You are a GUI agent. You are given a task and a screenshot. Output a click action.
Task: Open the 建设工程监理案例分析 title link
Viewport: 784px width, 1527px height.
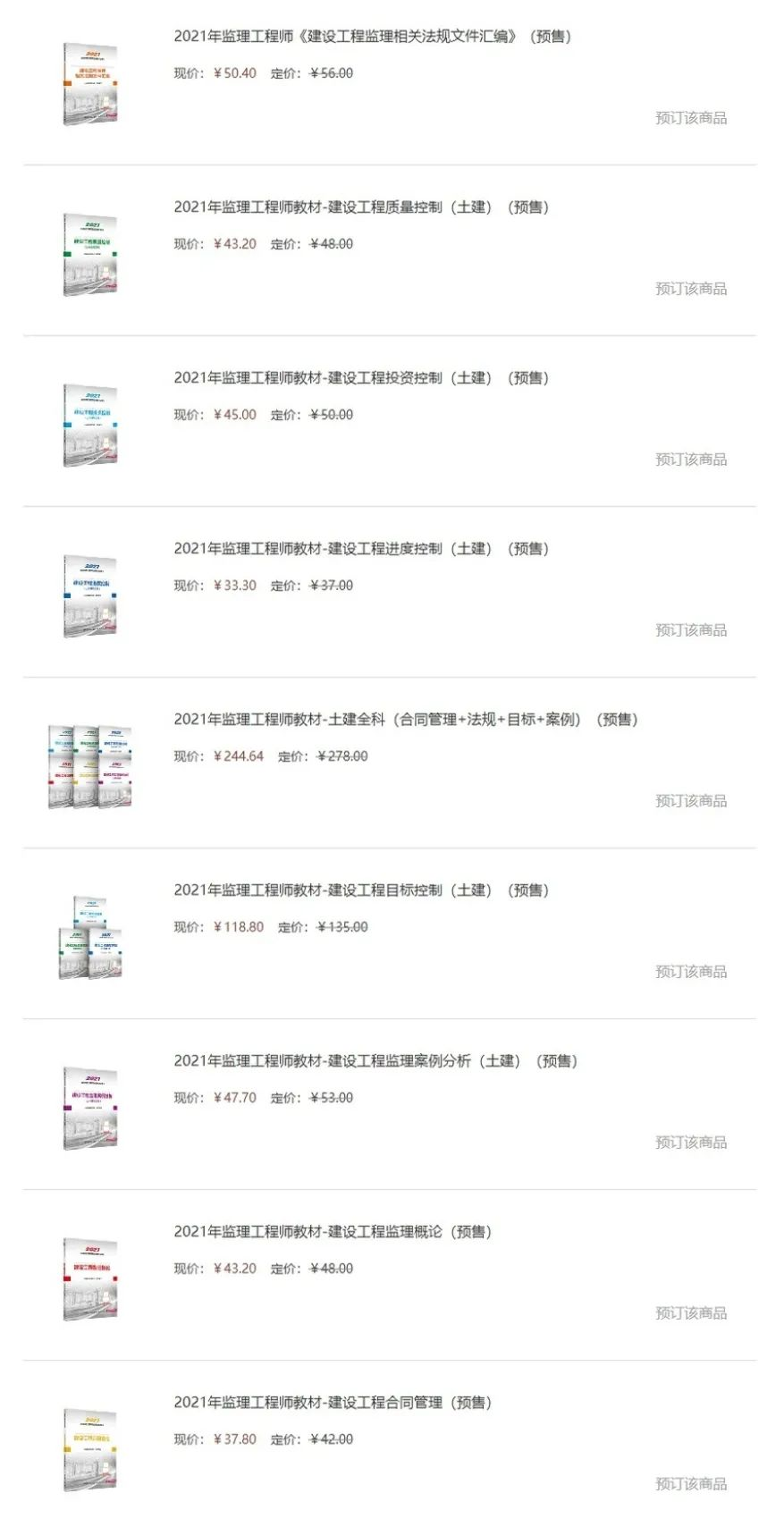click(x=375, y=1061)
